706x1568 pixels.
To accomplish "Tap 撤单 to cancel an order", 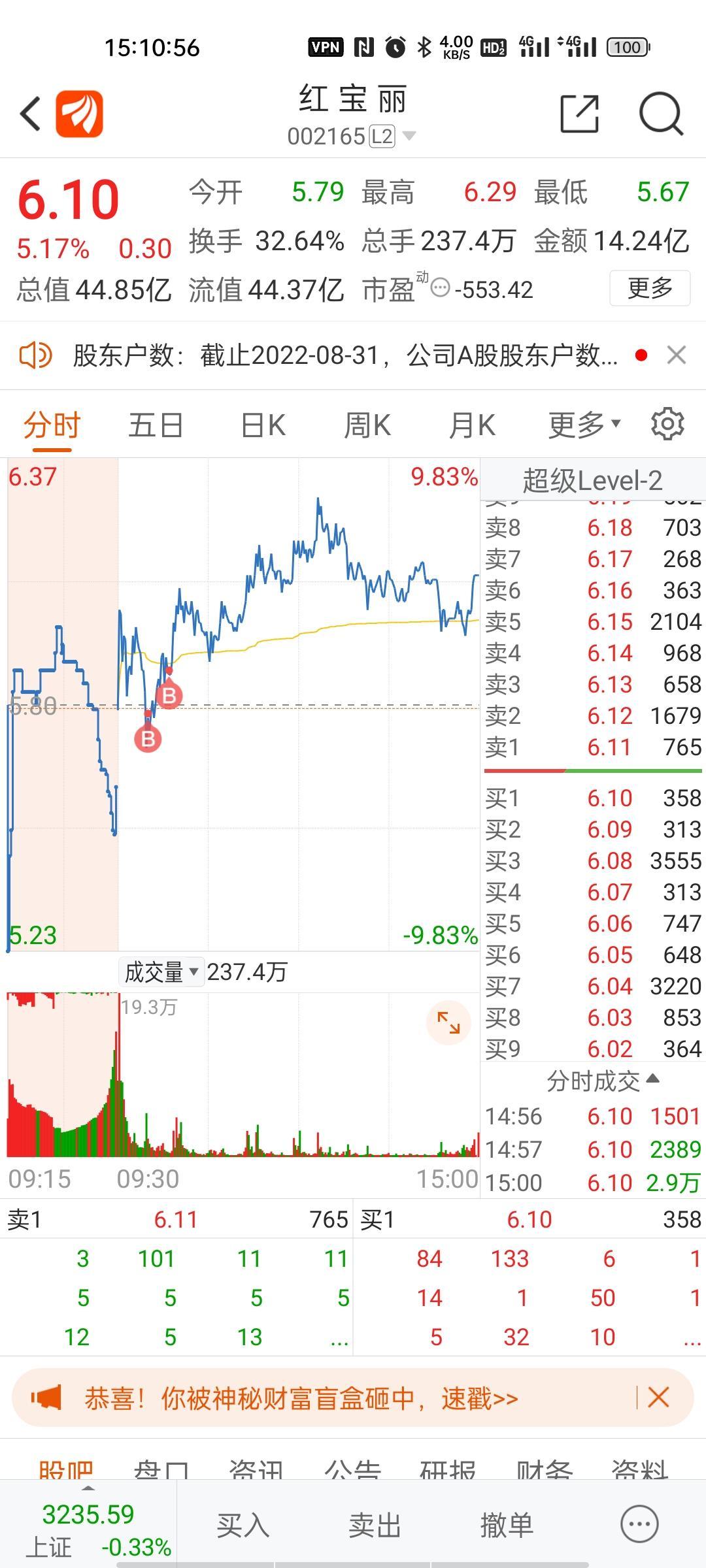I will 507,1526.
